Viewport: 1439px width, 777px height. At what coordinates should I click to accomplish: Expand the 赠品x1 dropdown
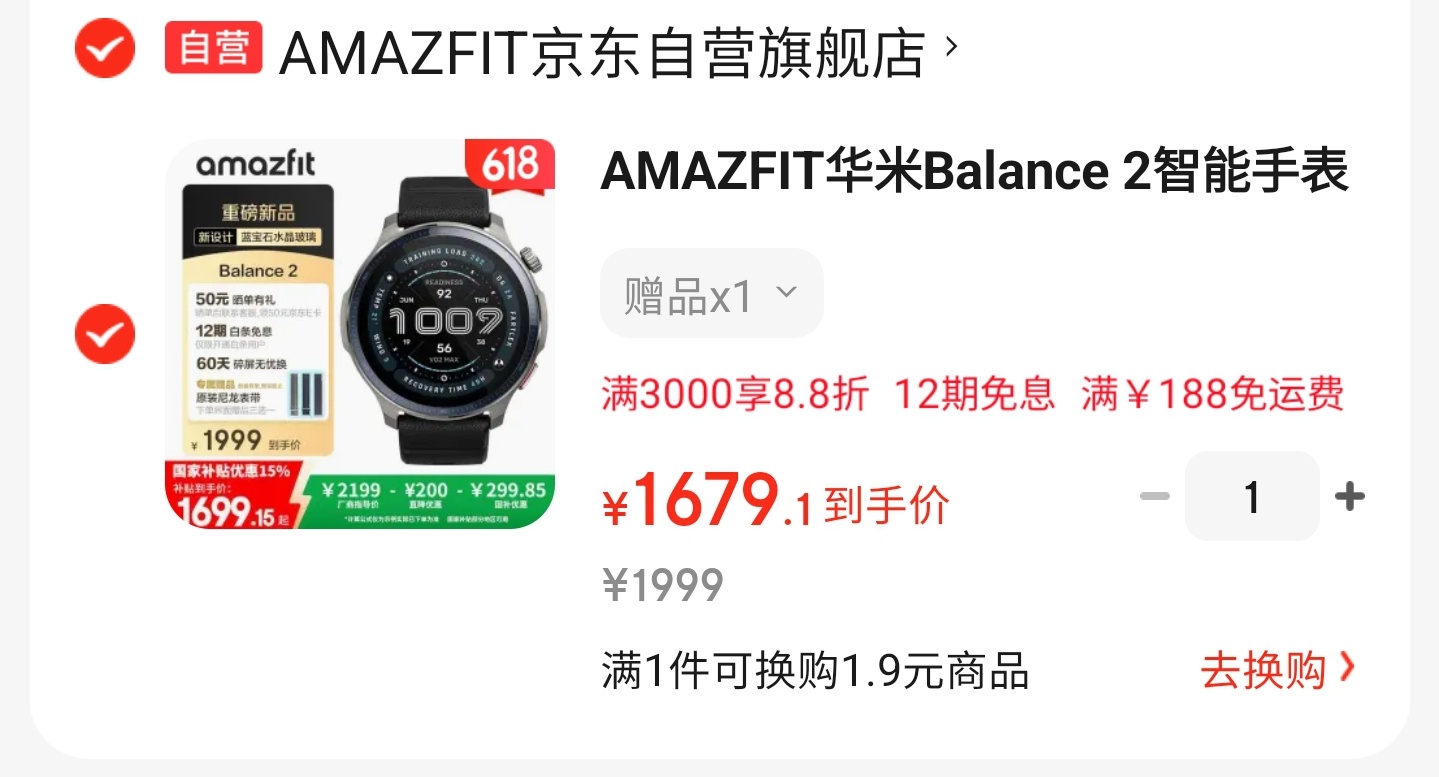pyautogui.click(x=711, y=294)
